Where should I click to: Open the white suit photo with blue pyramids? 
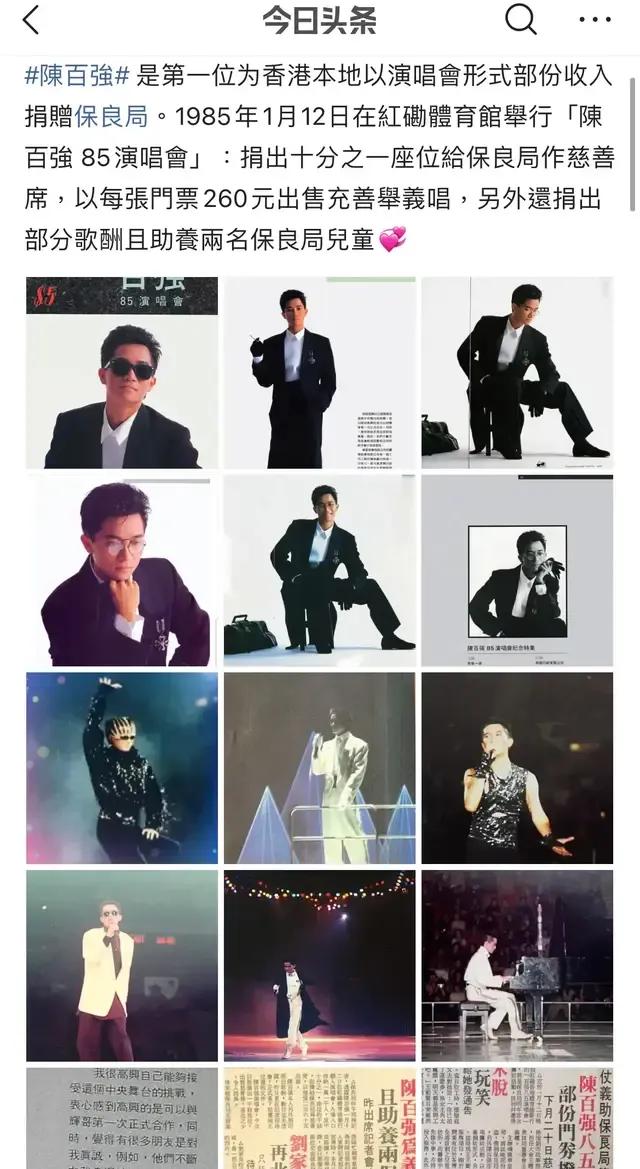point(319,768)
